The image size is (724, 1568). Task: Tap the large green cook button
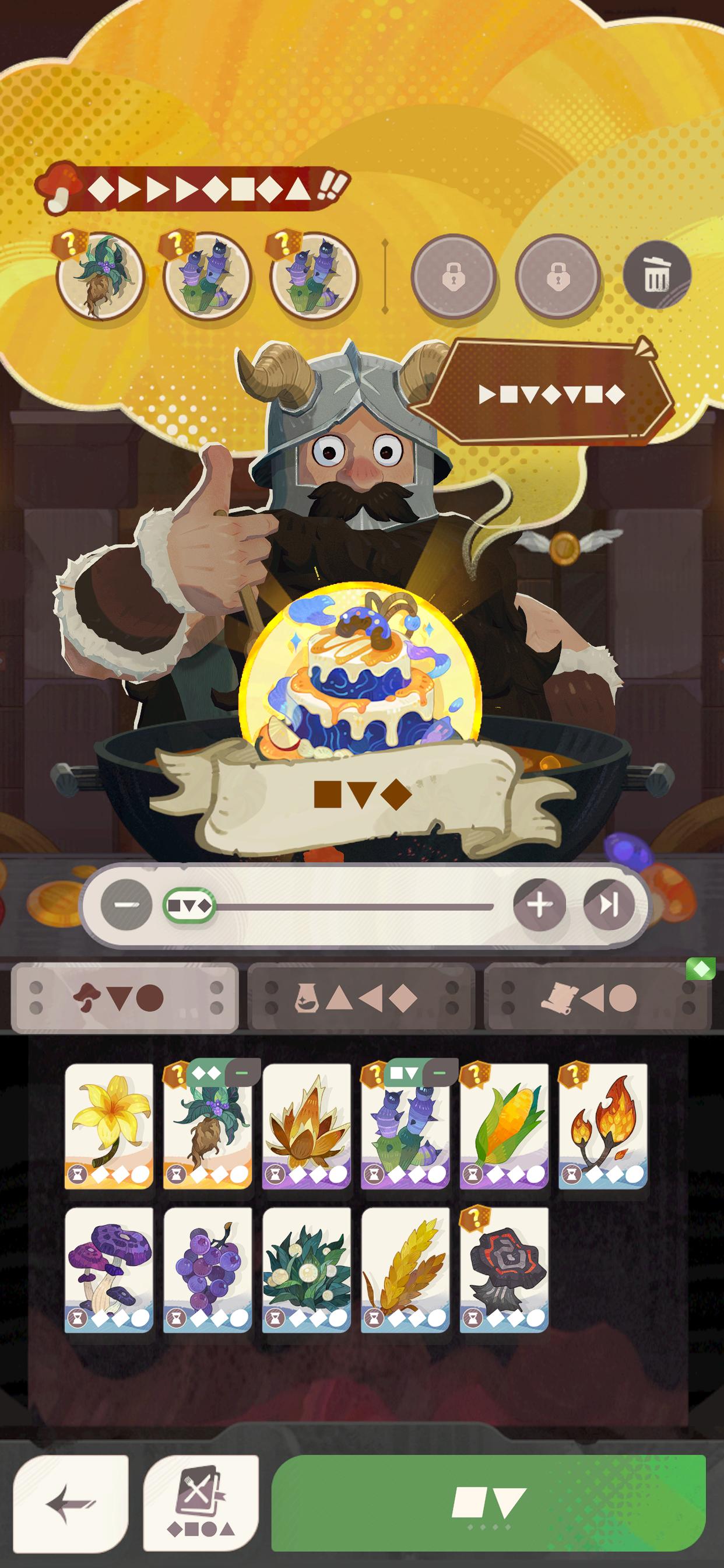488,1503
